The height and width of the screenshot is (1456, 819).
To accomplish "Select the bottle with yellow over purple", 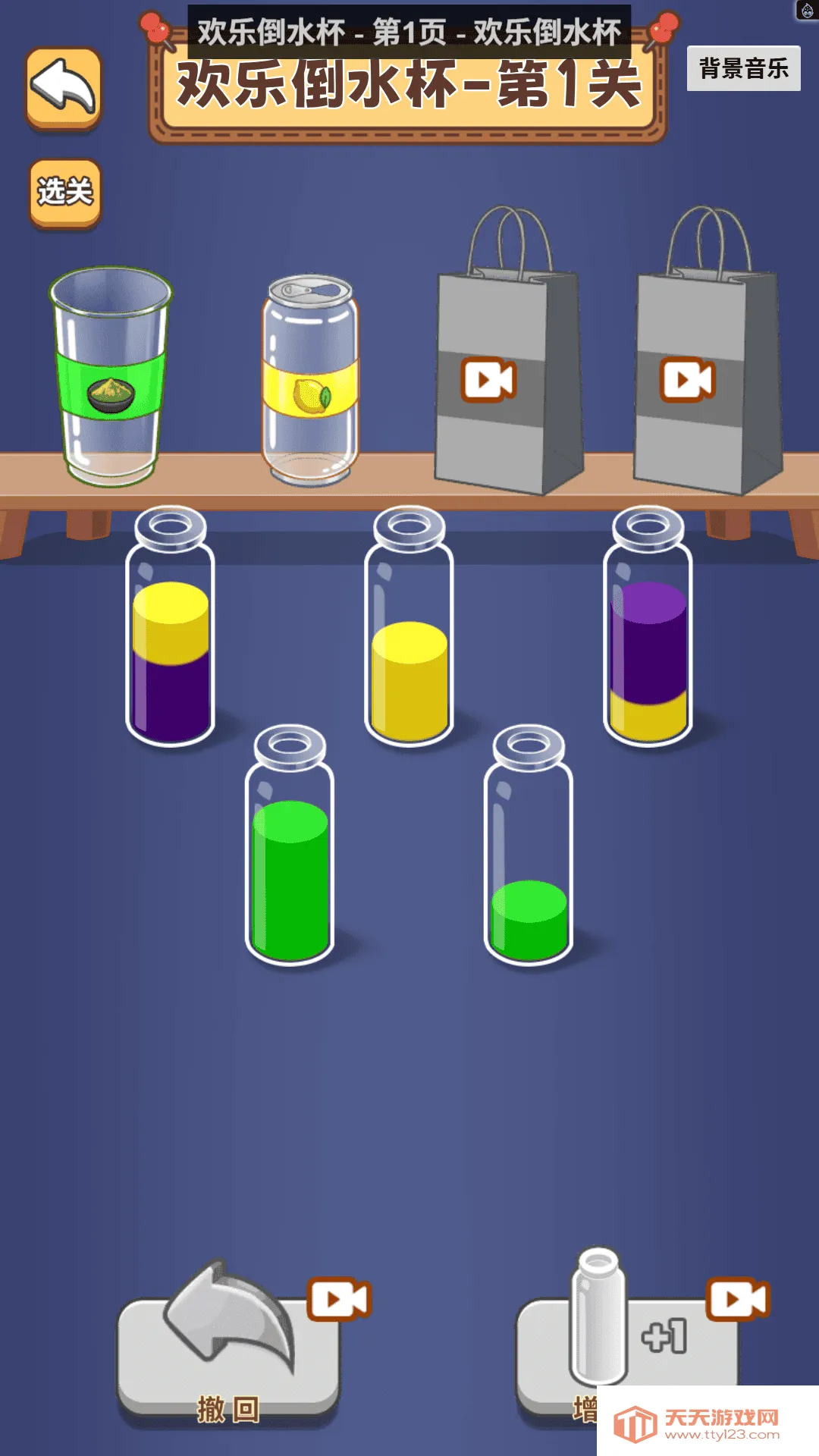I will point(171,637).
